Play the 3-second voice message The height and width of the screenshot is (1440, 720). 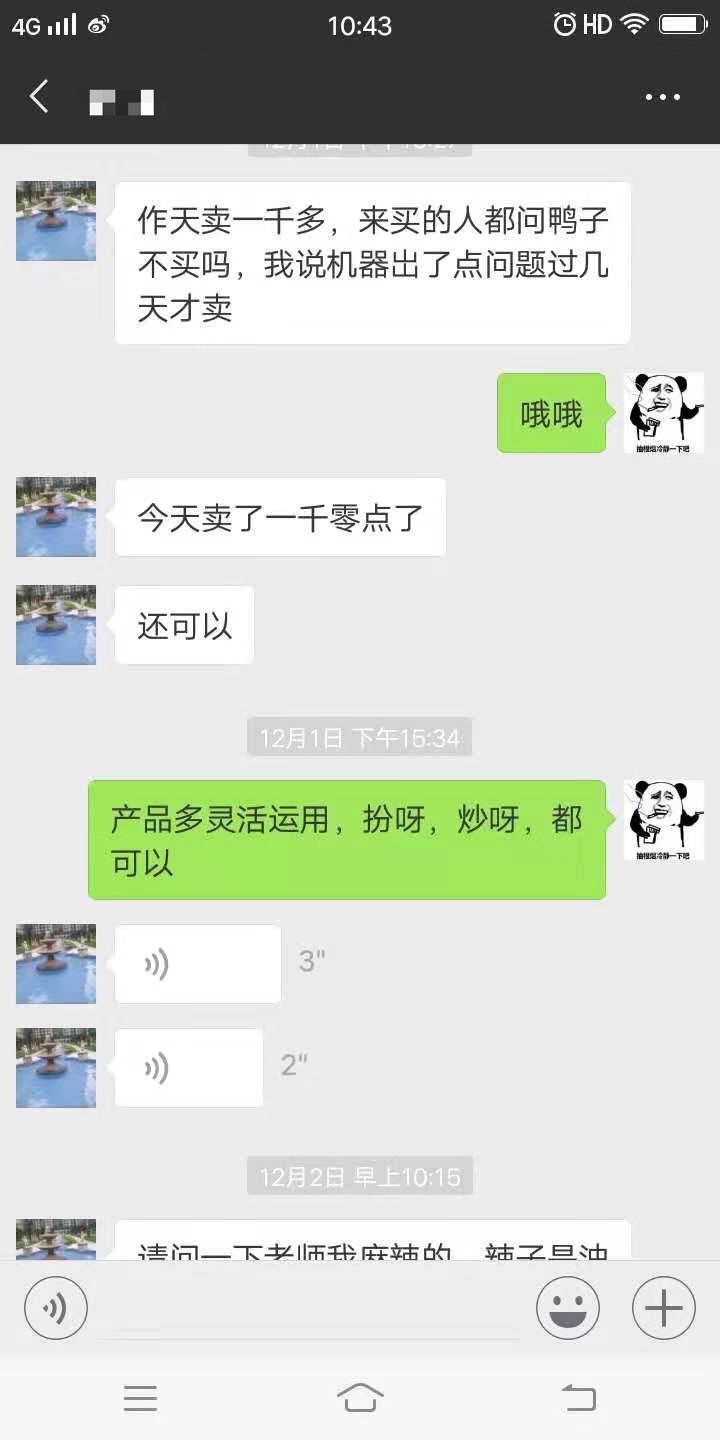click(x=197, y=964)
